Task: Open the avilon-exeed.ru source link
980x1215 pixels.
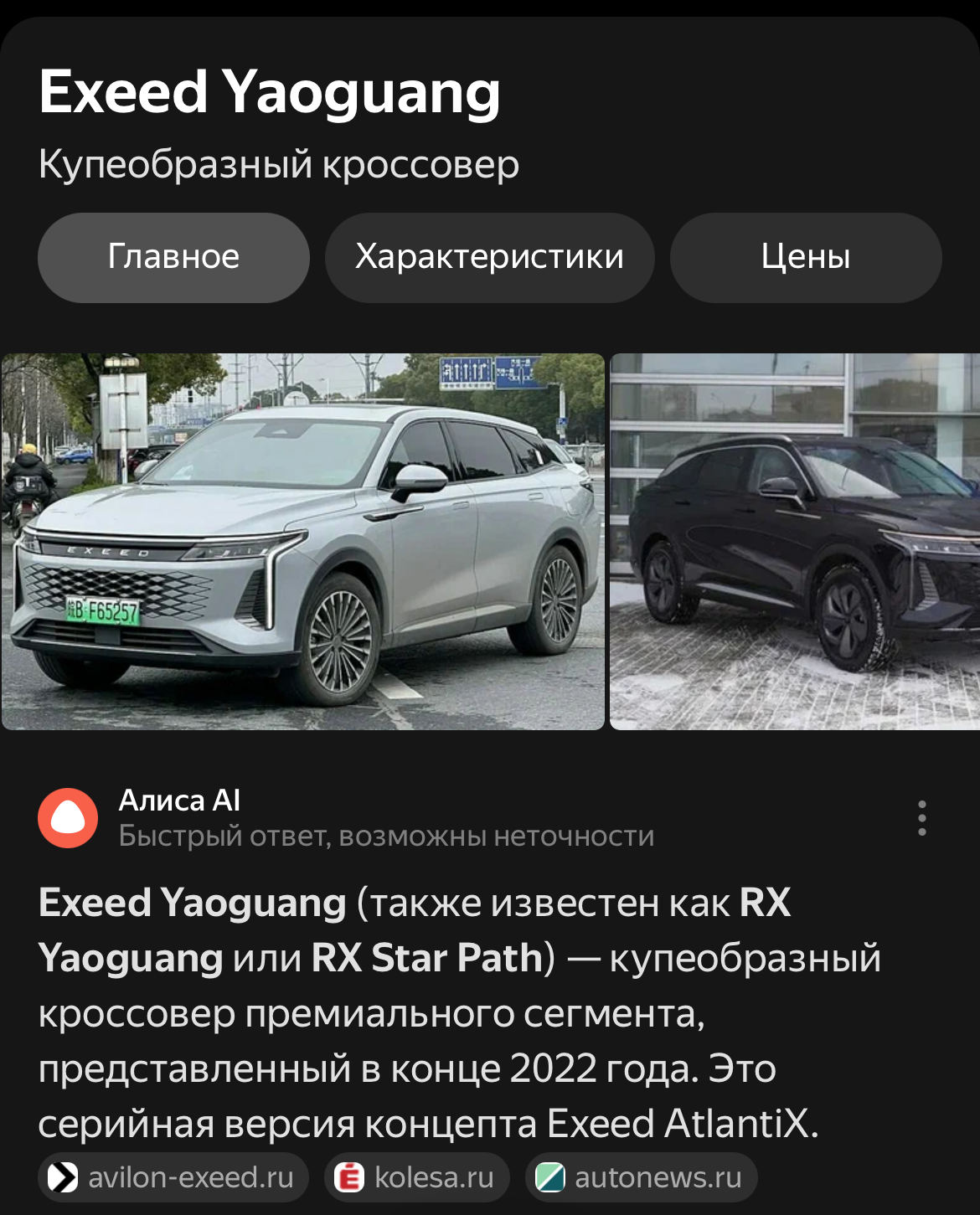Action: [x=173, y=1177]
